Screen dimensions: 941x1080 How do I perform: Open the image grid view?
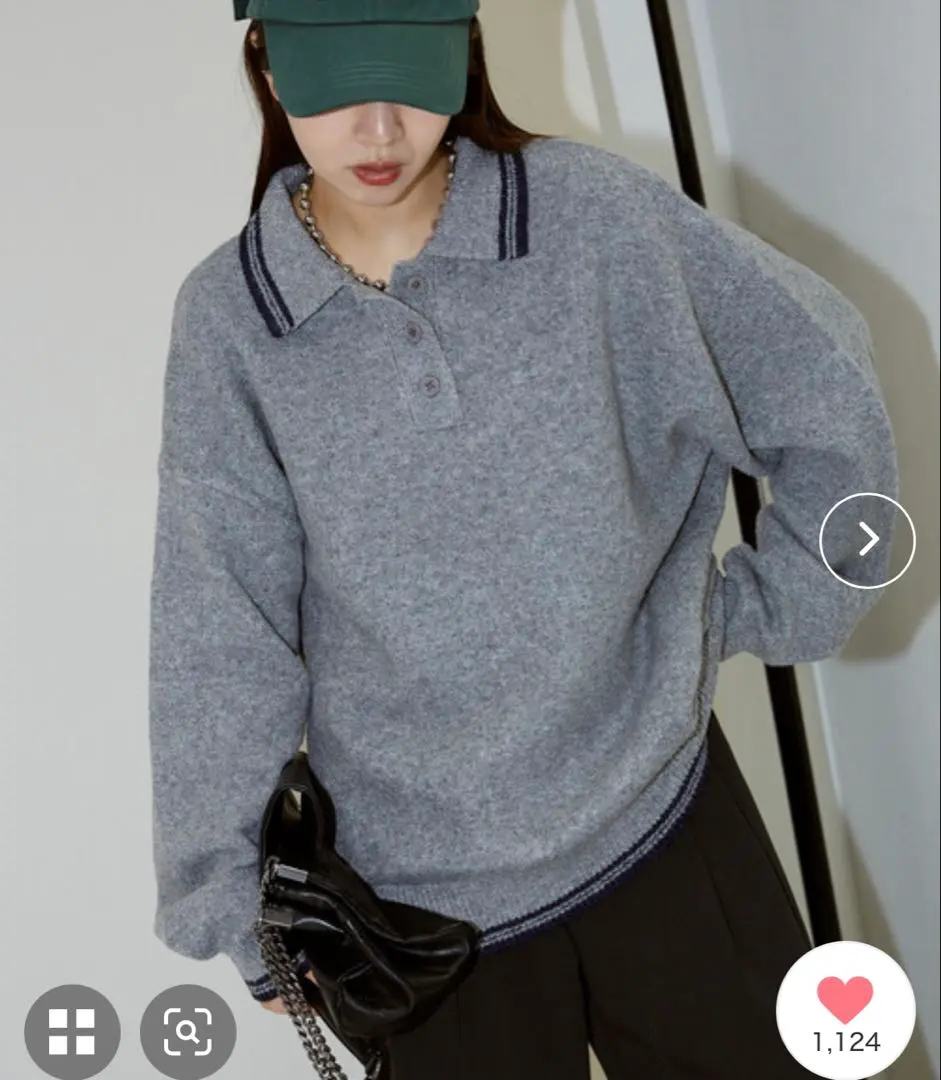pyautogui.click(x=72, y=1032)
